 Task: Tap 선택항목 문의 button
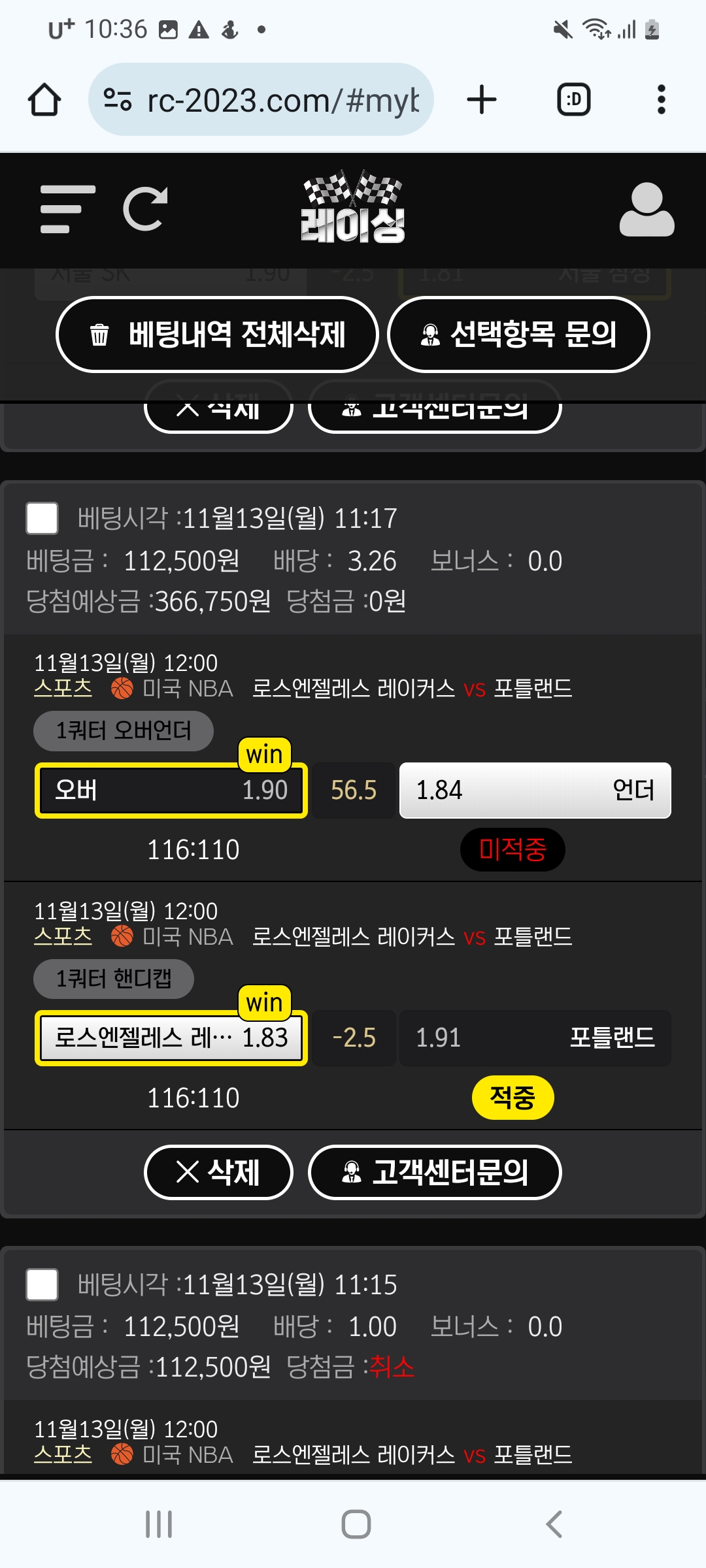click(518, 335)
